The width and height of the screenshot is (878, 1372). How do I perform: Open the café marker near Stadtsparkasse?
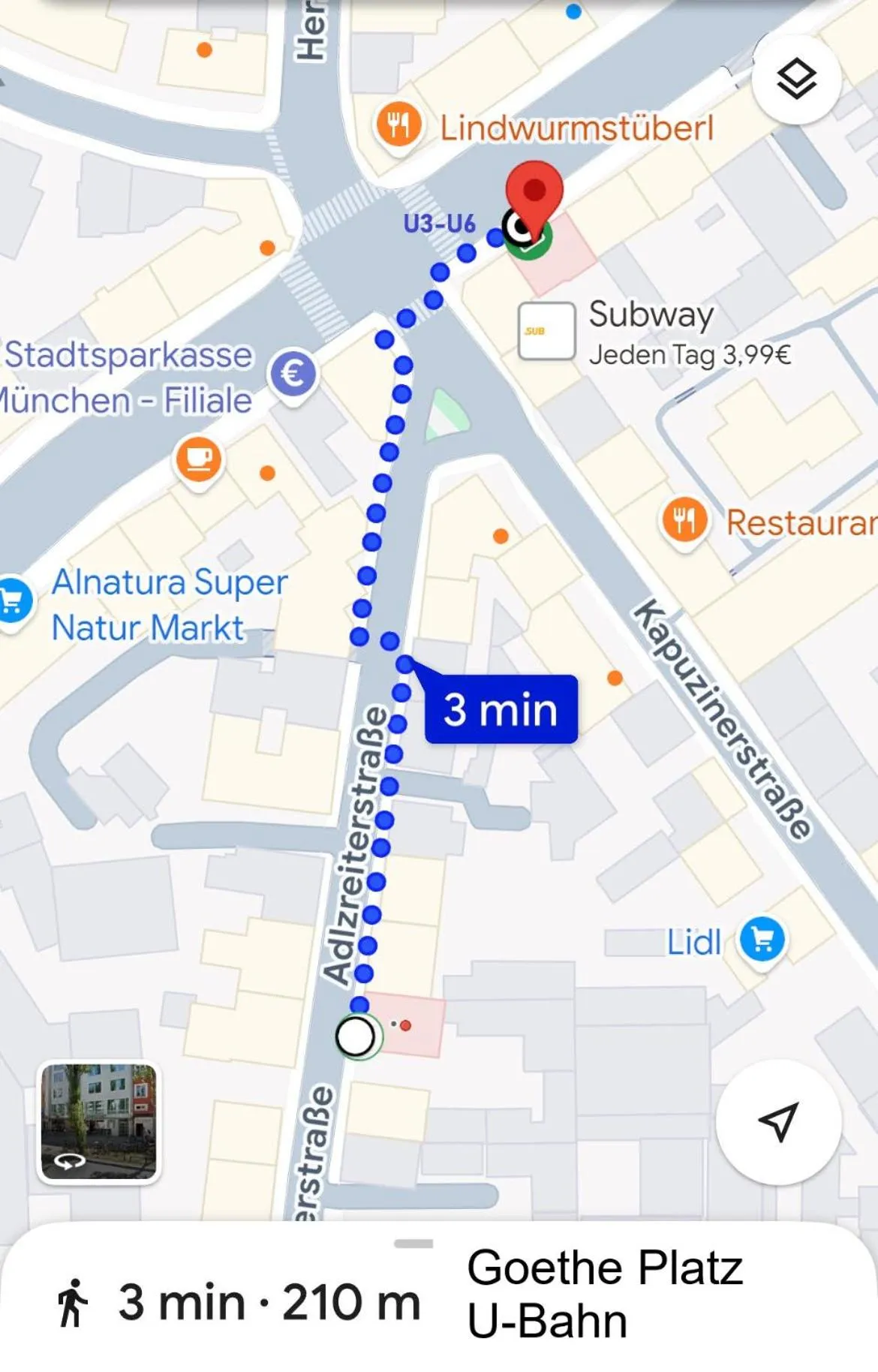tap(199, 459)
